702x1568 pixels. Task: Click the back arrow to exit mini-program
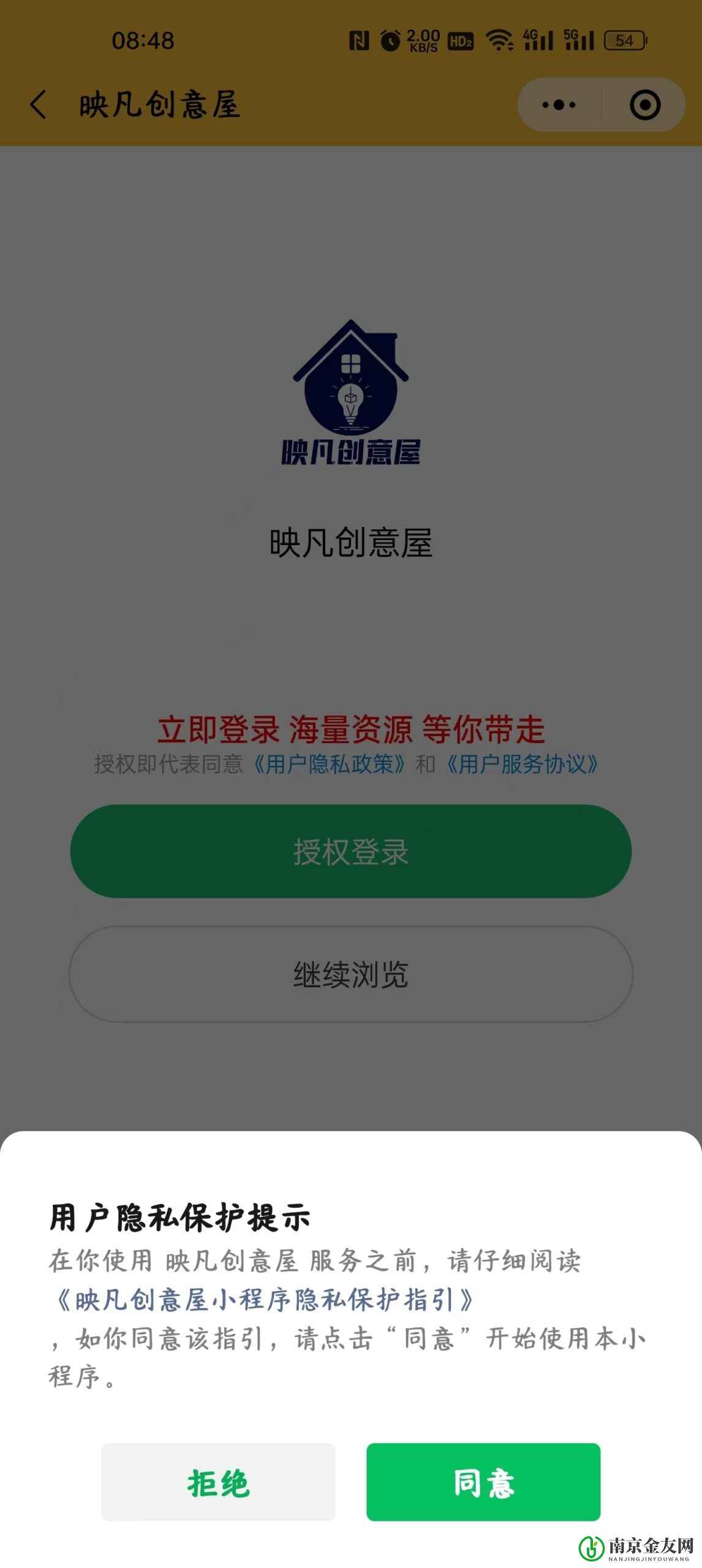[38, 104]
